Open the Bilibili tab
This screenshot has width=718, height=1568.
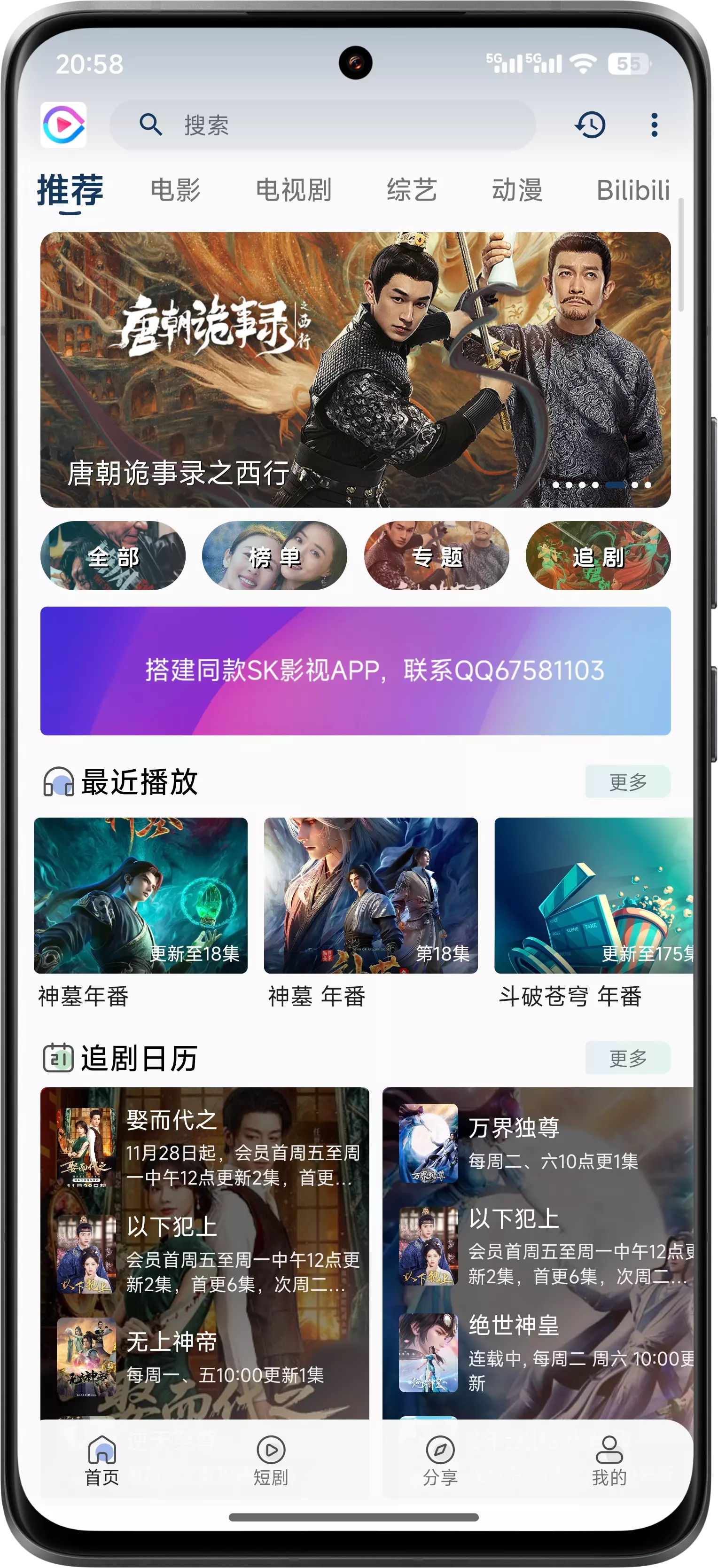pyautogui.click(x=633, y=190)
